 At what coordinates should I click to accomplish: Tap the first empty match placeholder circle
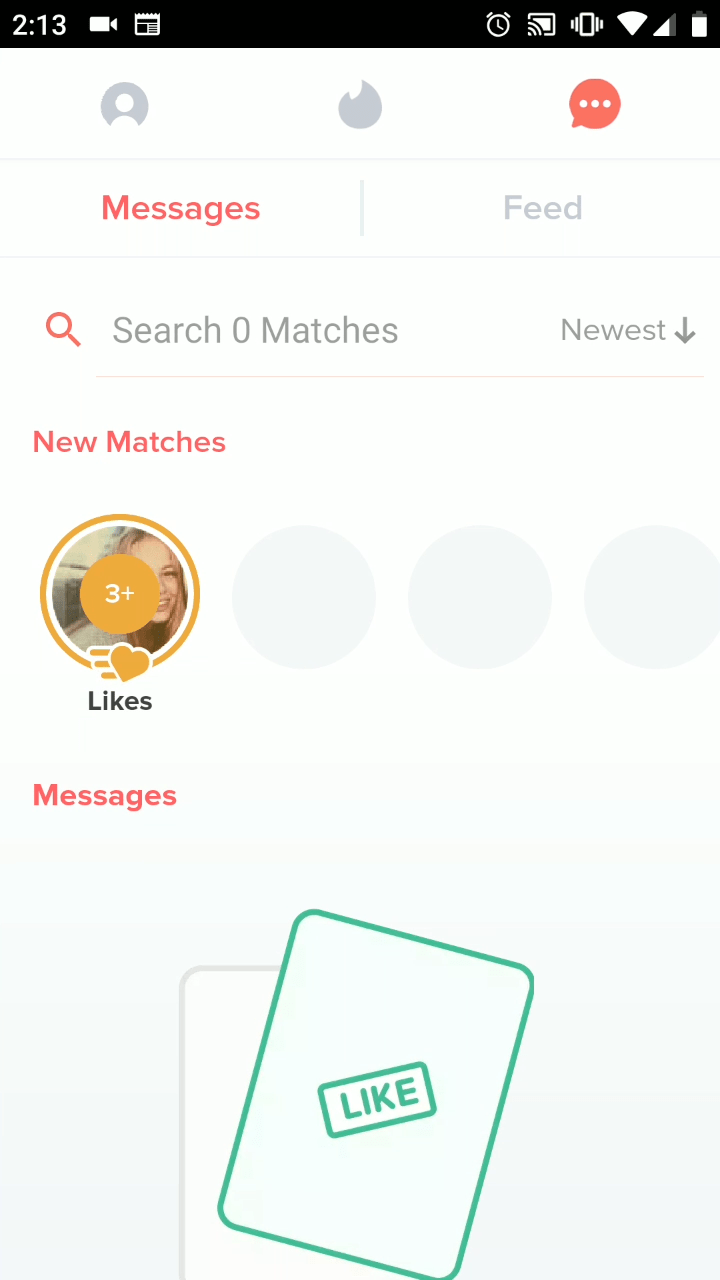[303, 596]
